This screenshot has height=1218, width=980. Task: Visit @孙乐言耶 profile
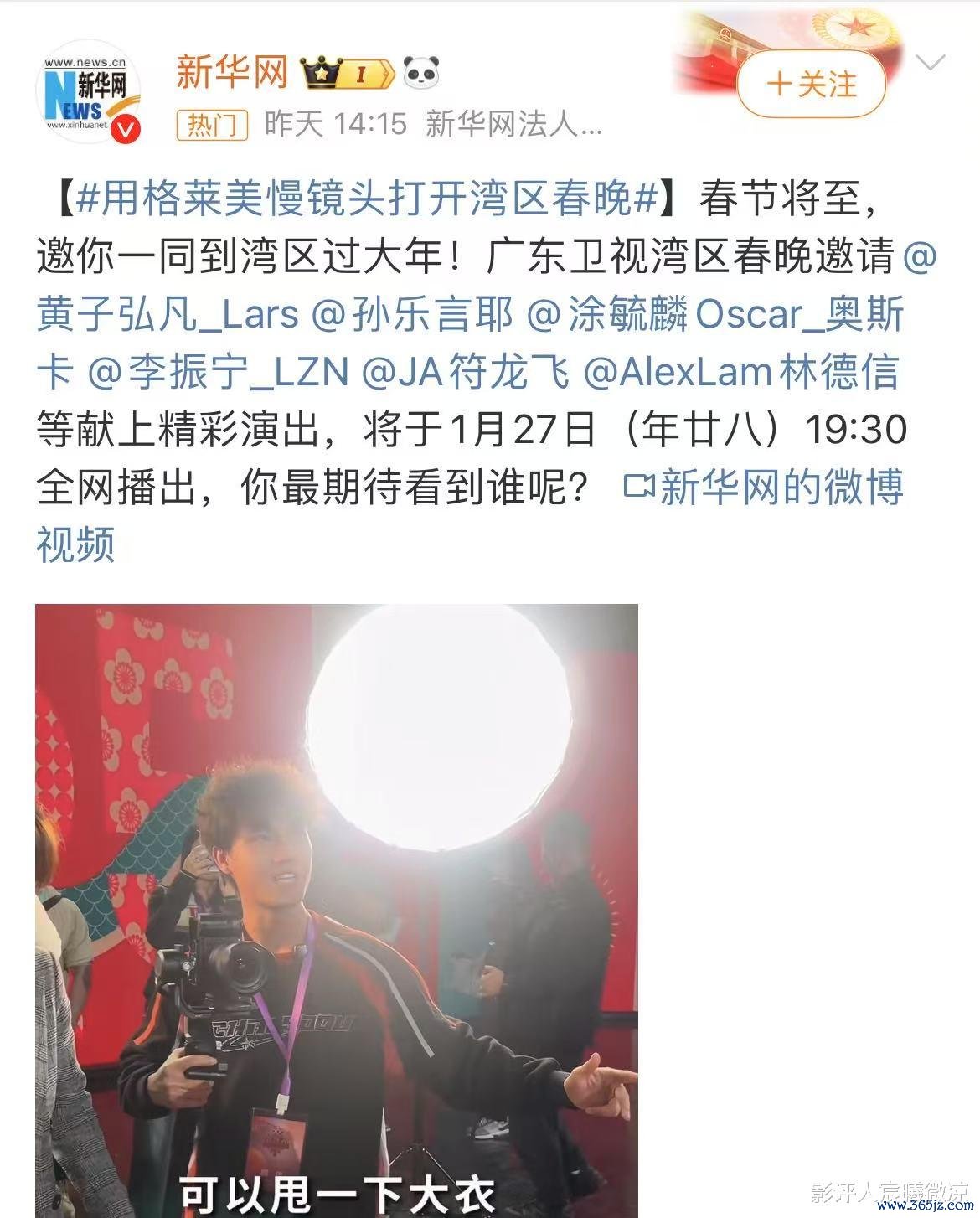pyautogui.click(x=410, y=315)
